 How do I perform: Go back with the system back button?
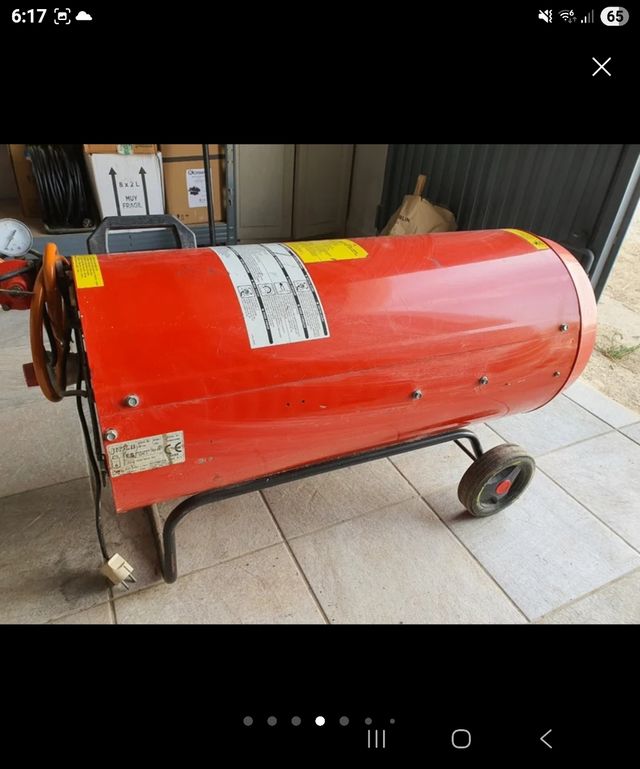click(546, 739)
